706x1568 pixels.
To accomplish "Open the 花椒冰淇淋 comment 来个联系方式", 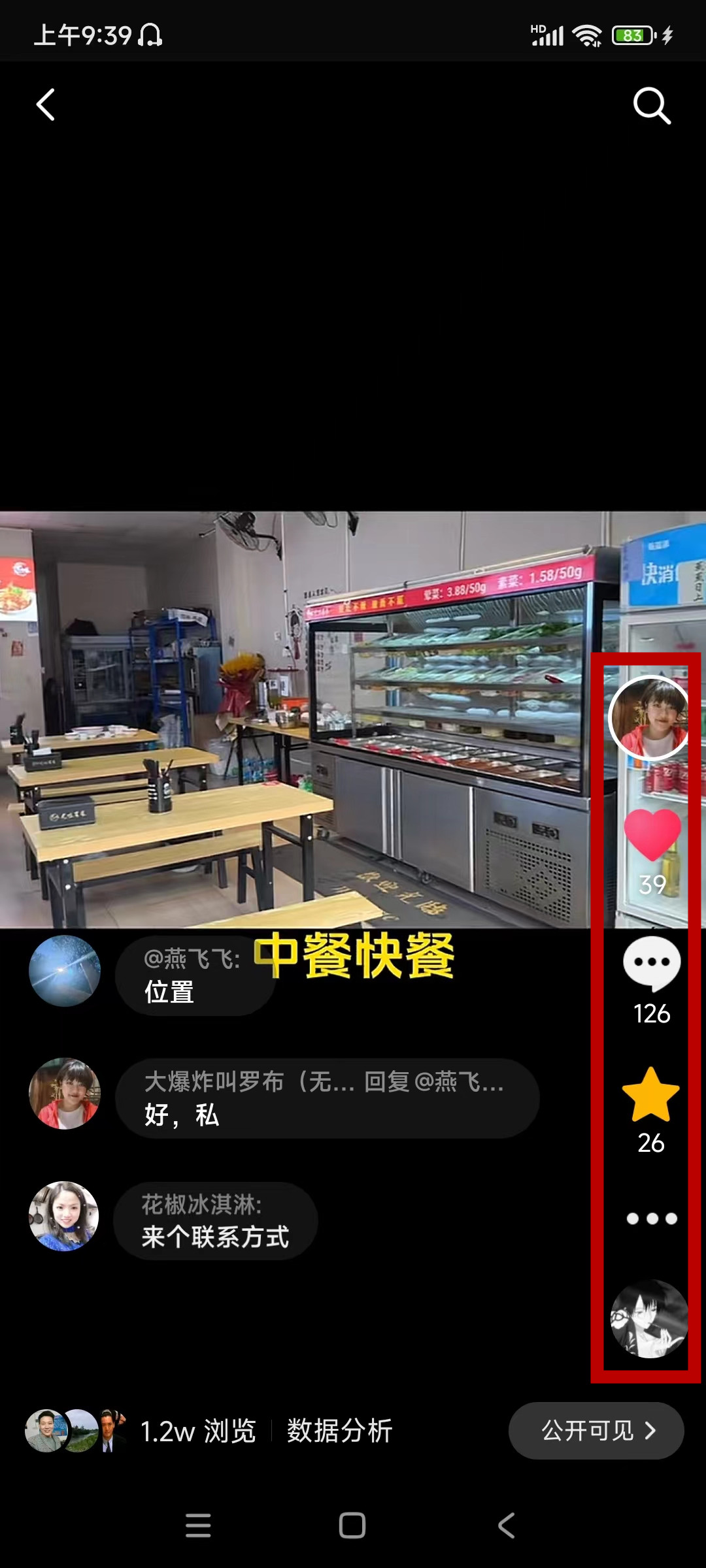I will tap(215, 1221).
